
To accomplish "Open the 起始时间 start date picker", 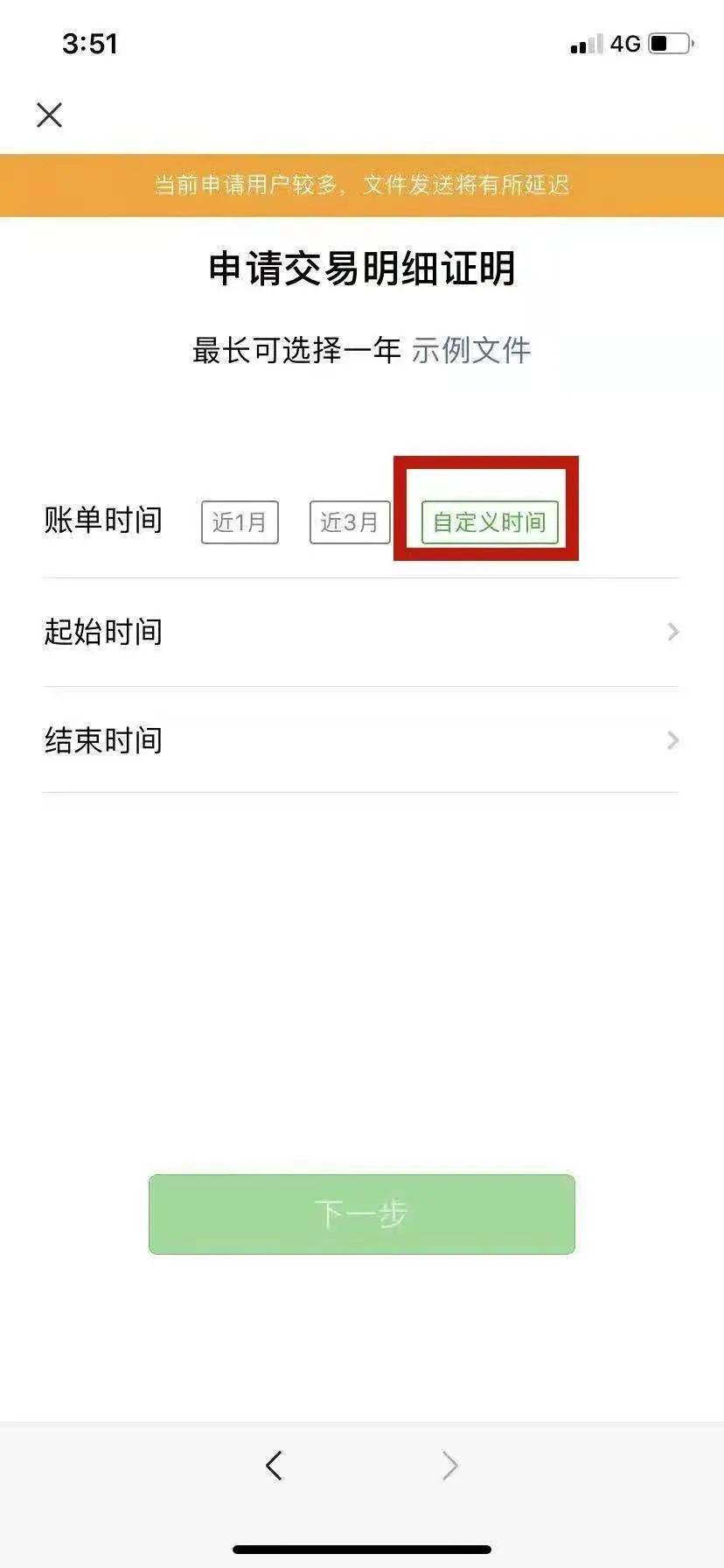I will [361, 632].
